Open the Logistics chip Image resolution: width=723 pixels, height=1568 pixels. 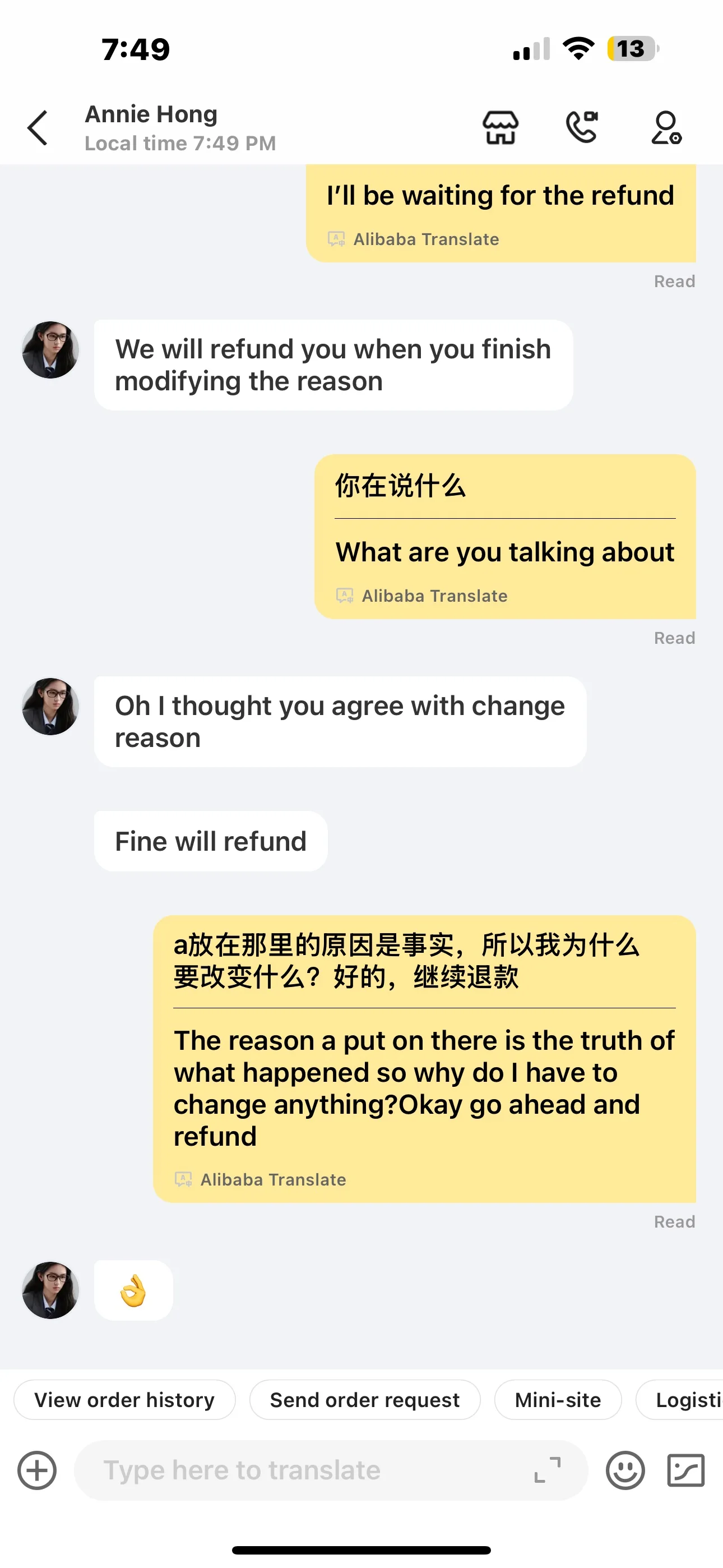click(x=680, y=1400)
